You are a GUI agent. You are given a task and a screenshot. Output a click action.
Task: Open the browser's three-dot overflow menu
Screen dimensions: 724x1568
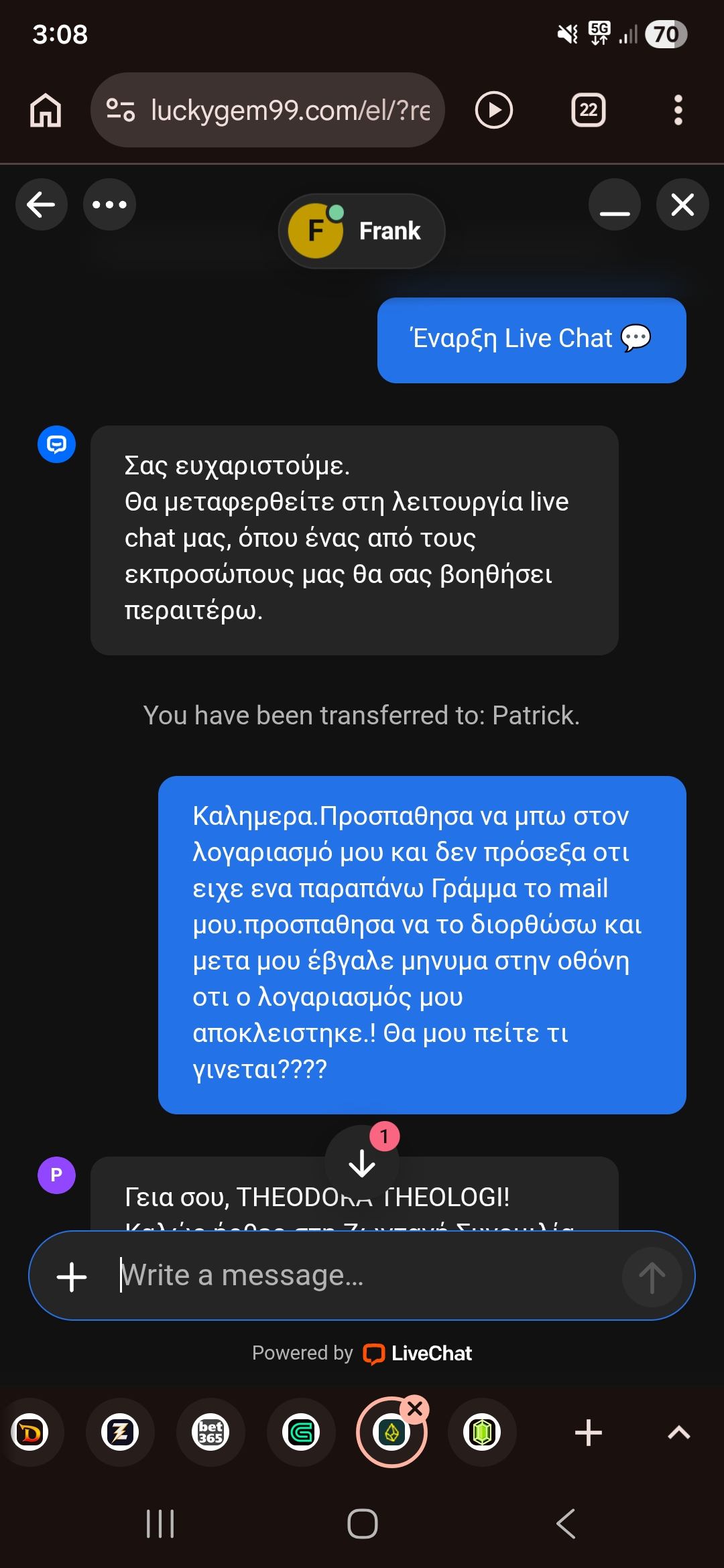click(678, 110)
